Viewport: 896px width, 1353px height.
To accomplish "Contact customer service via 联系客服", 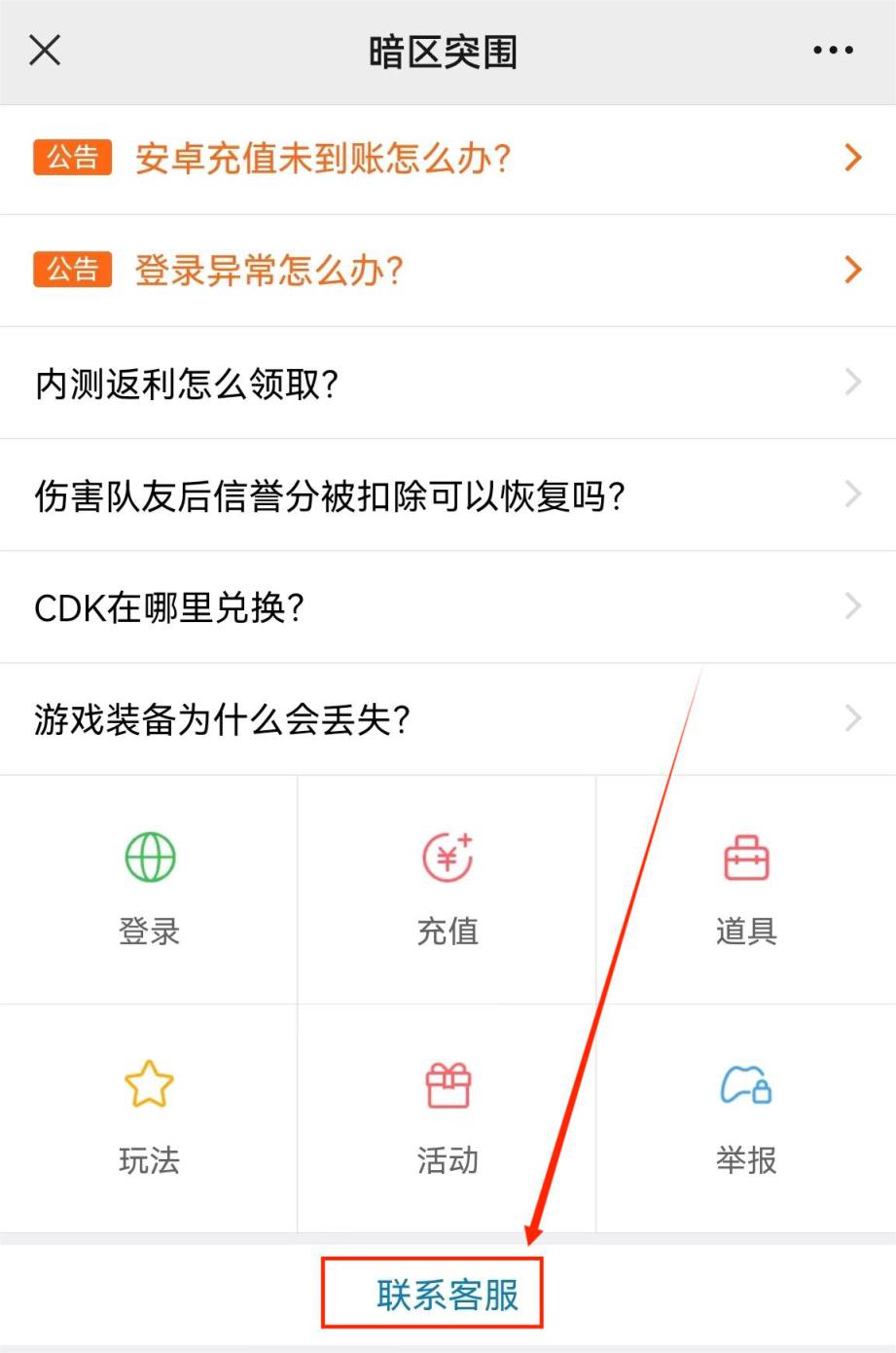I will point(448,1295).
